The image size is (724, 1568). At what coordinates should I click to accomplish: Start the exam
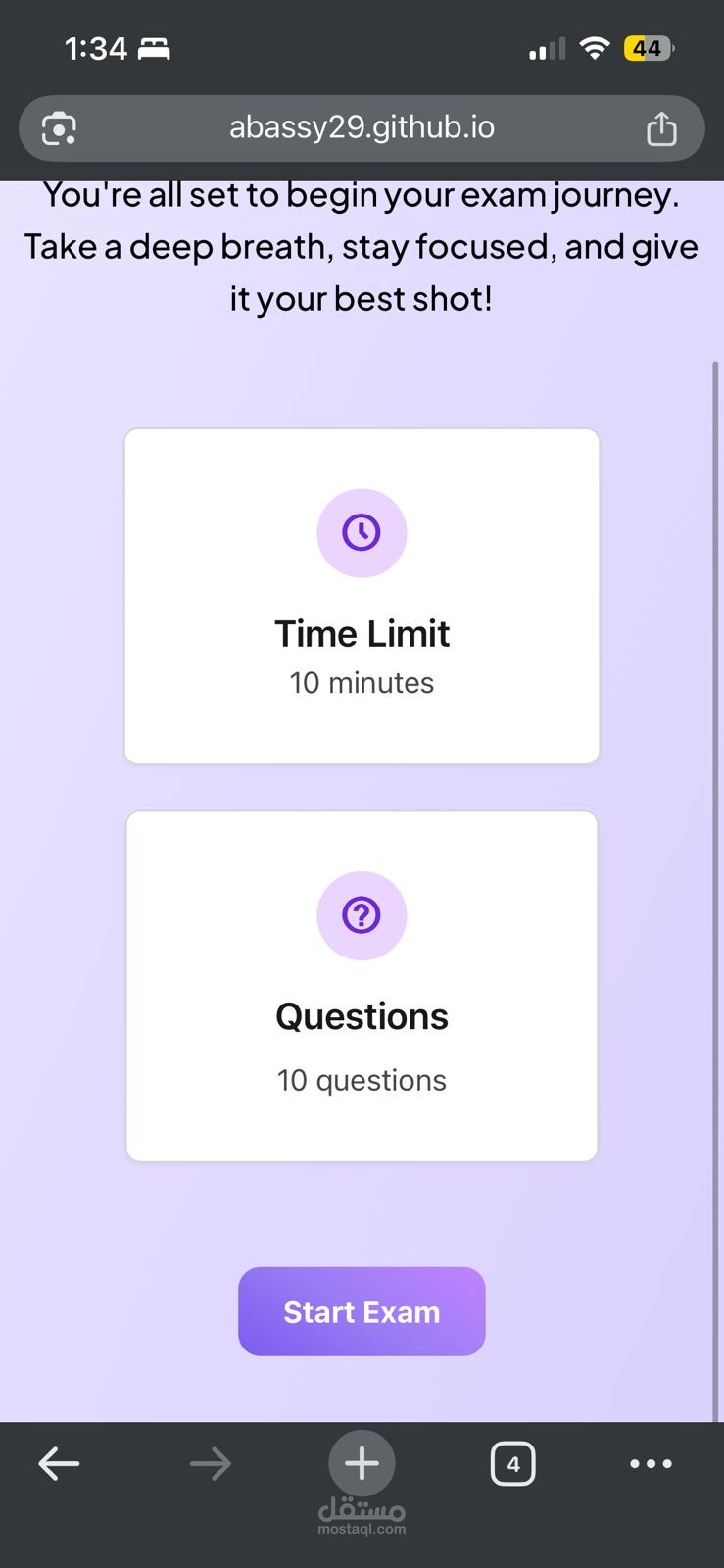coord(362,1311)
